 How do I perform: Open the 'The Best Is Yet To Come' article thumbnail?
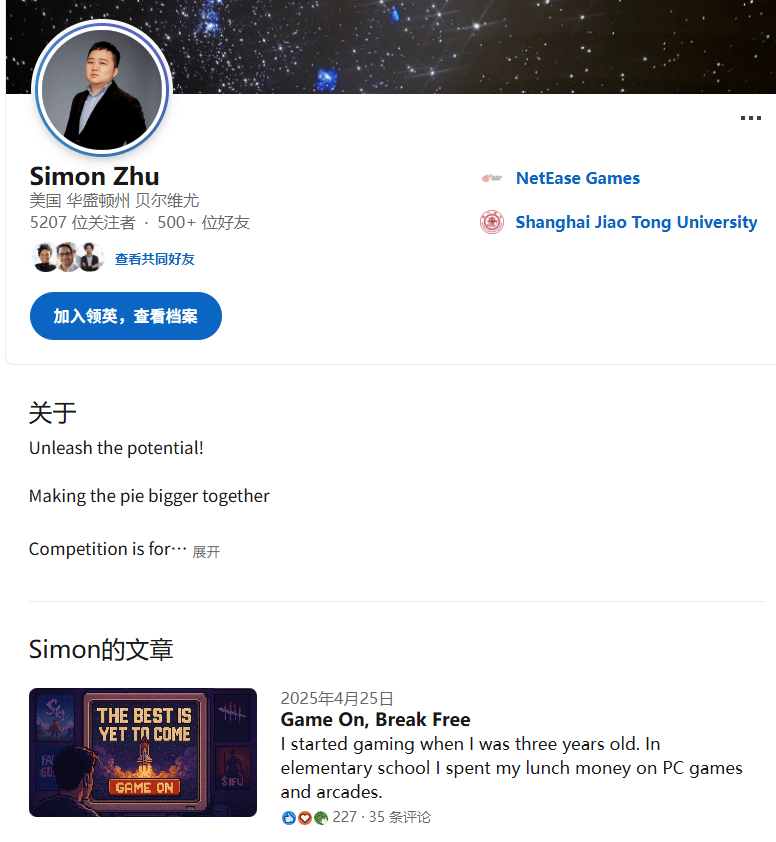tap(143, 752)
